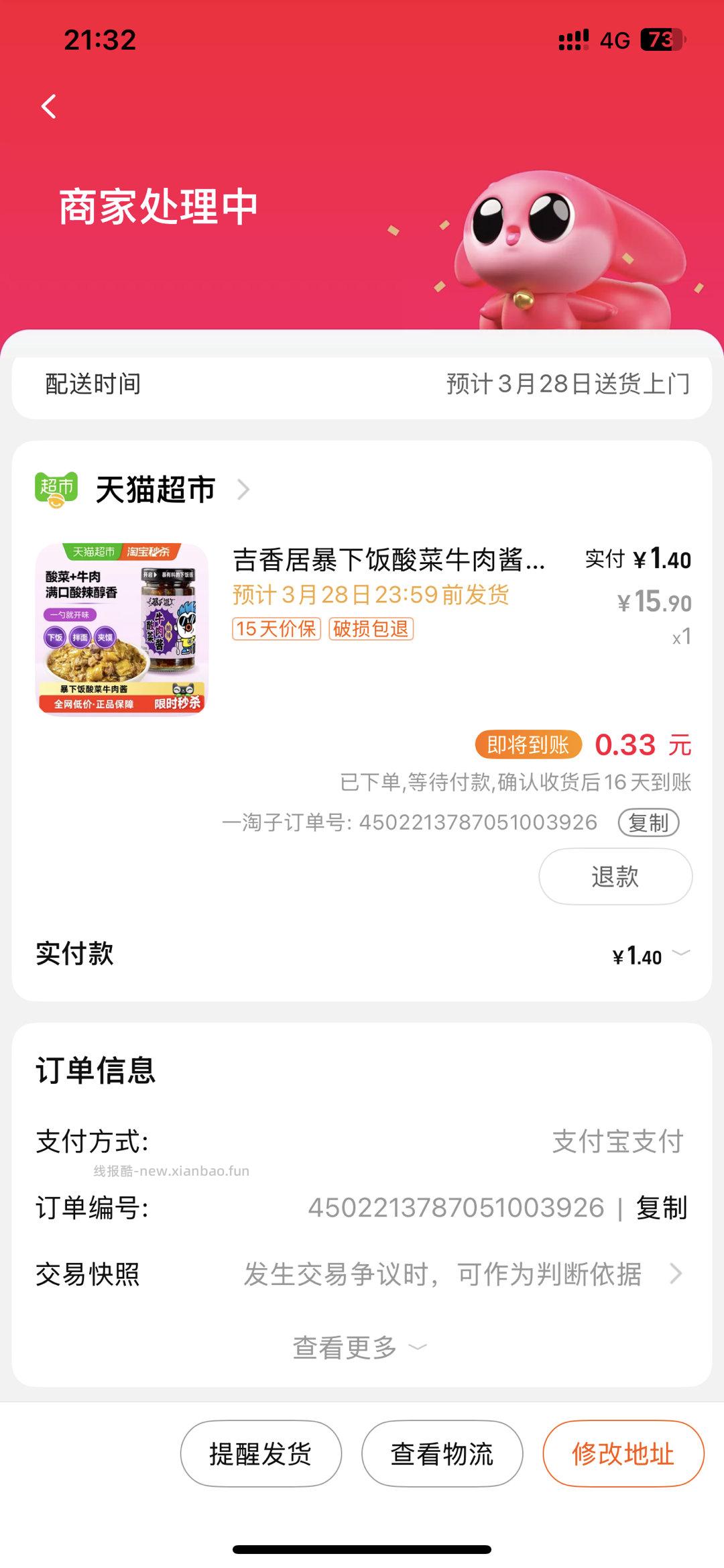Check the battery level indicator
The image size is (724, 1568).
click(x=664, y=40)
